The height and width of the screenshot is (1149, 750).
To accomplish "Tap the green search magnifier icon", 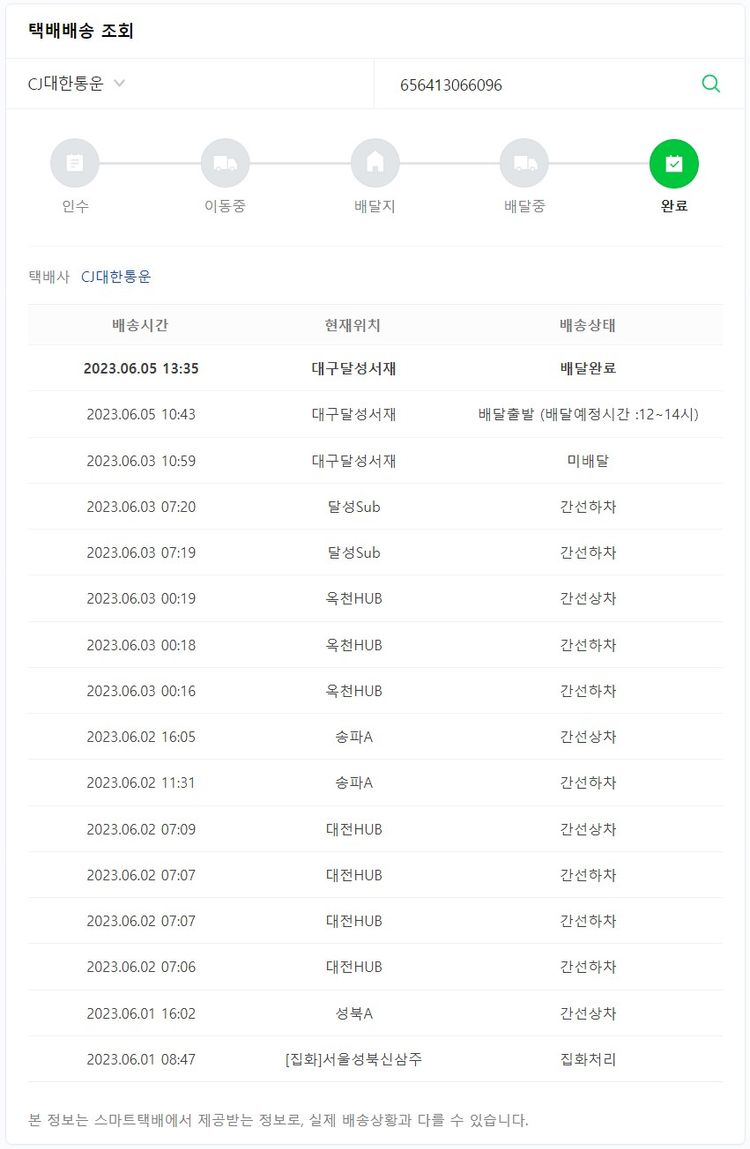I will coord(711,84).
